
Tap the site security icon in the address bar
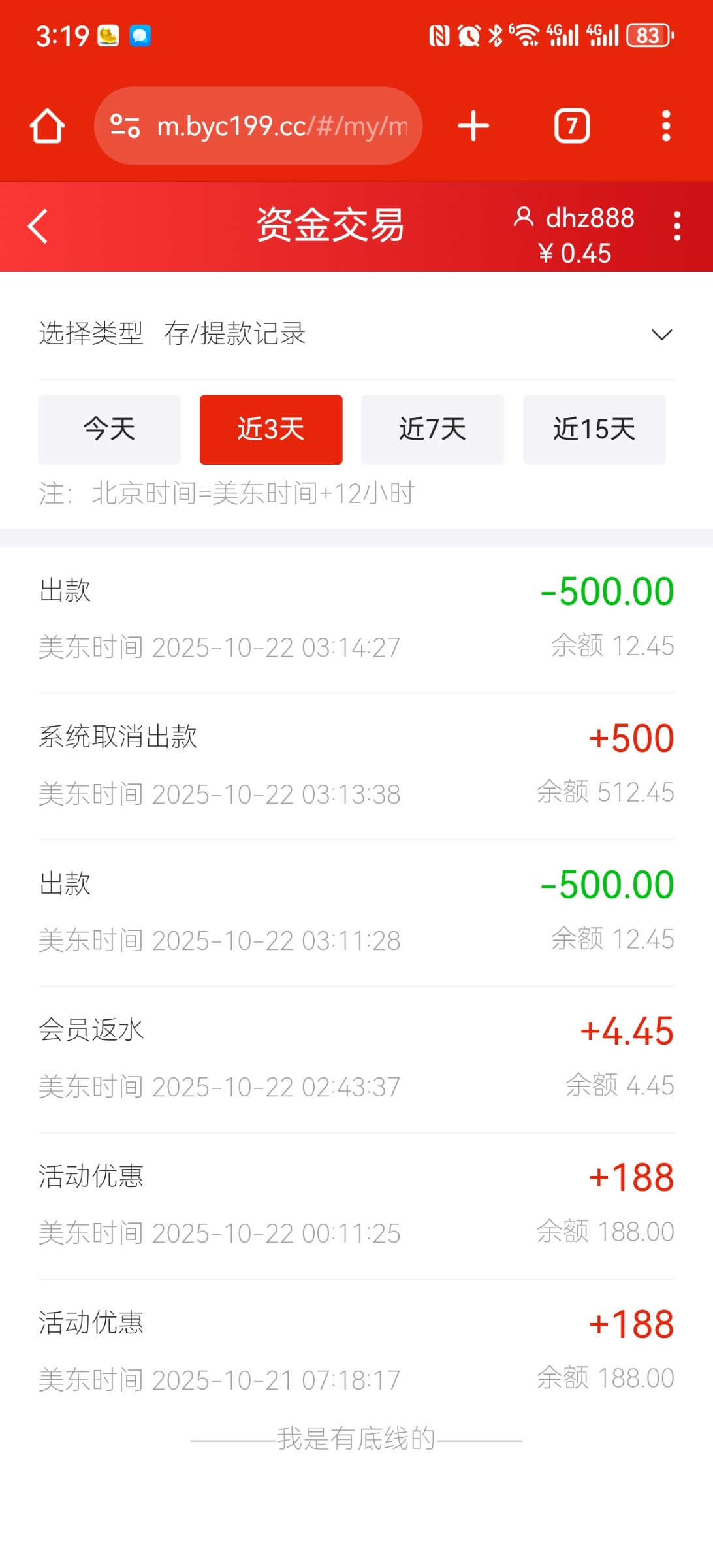124,125
